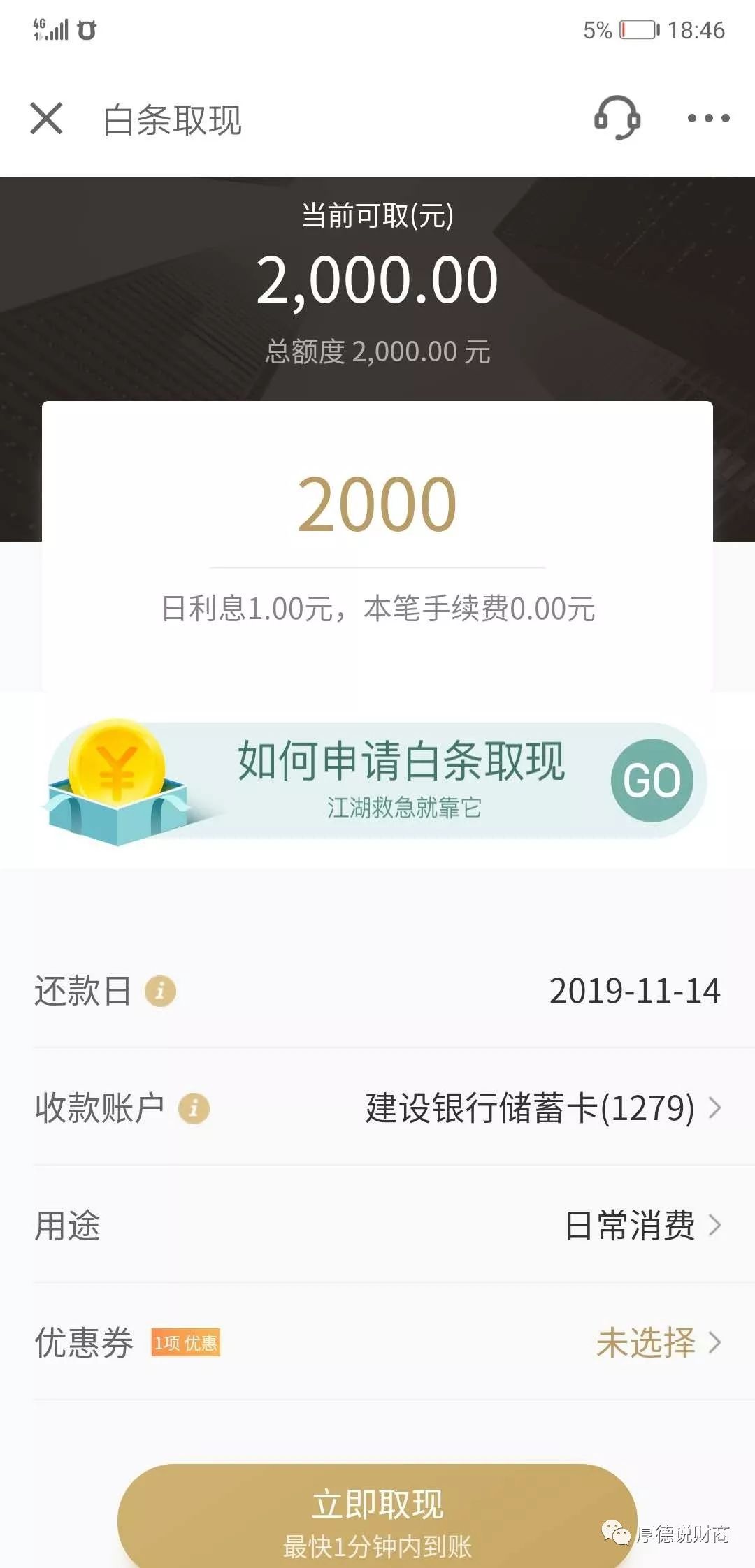This screenshot has height=1568, width=755.
Task: Edit the 2000 withdrawal amount field
Action: [x=377, y=504]
